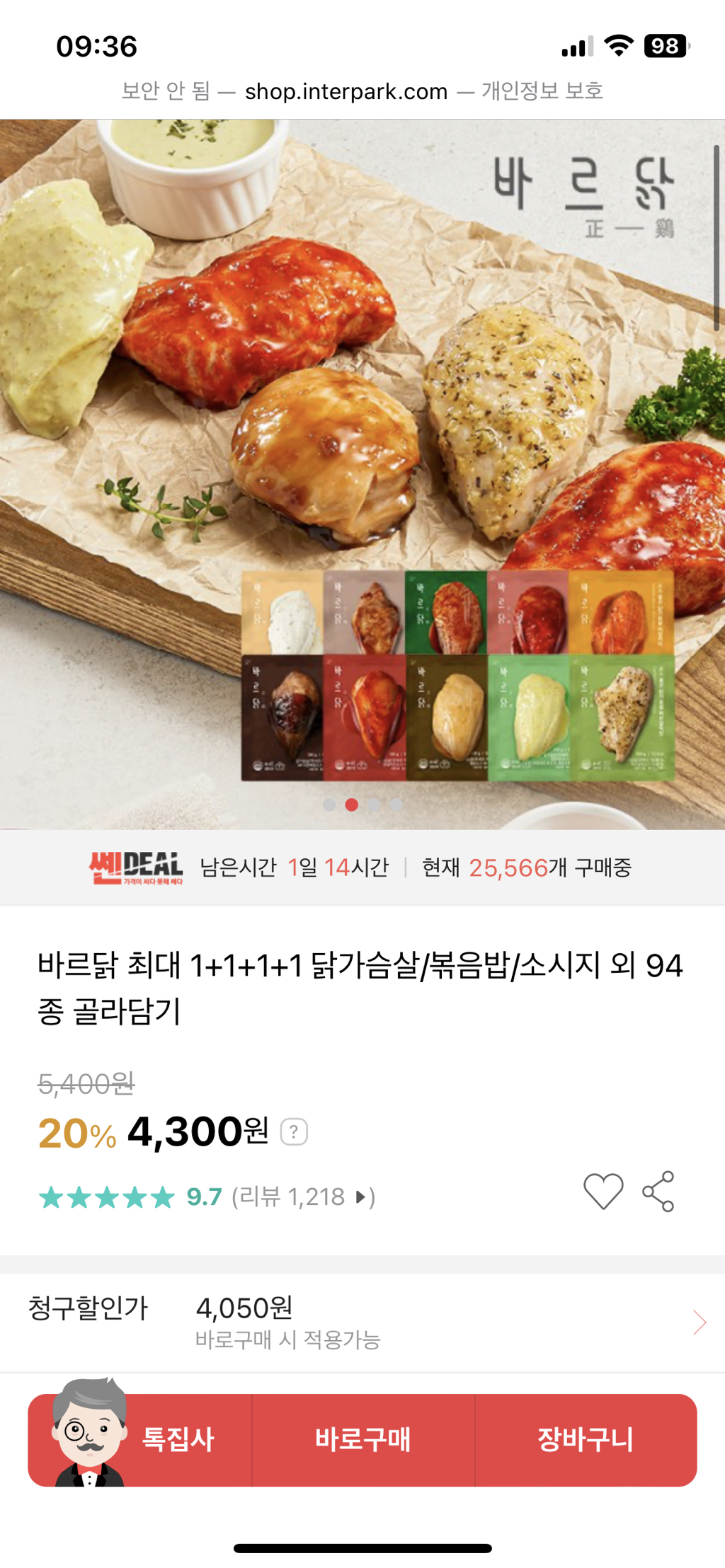Open the 바르닭 chicken product image
Viewport: 725px width, 1568px height.
click(362, 474)
